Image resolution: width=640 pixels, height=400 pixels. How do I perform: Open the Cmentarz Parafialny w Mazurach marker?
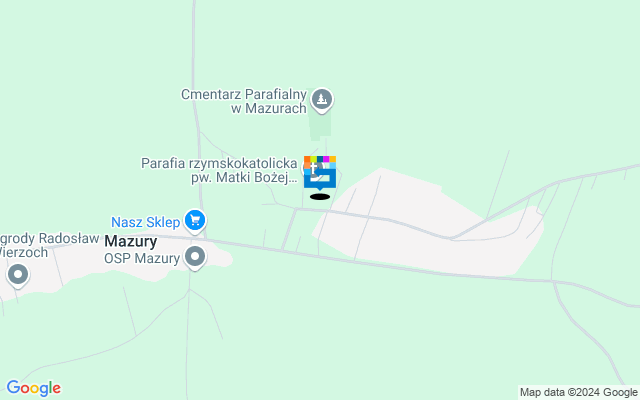coord(322,99)
